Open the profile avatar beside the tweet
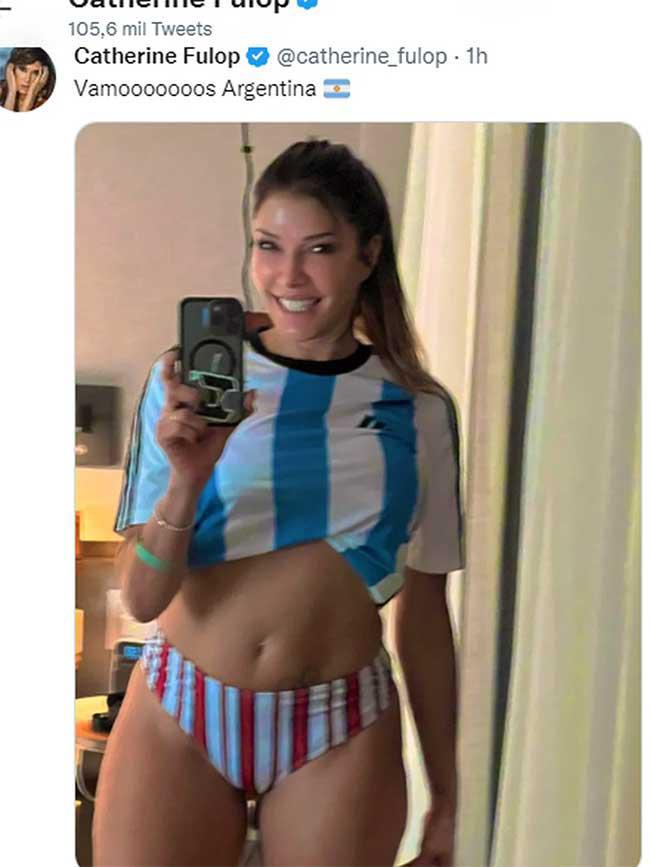Image resolution: width=650 pixels, height=867 pixels. [26, 78]
